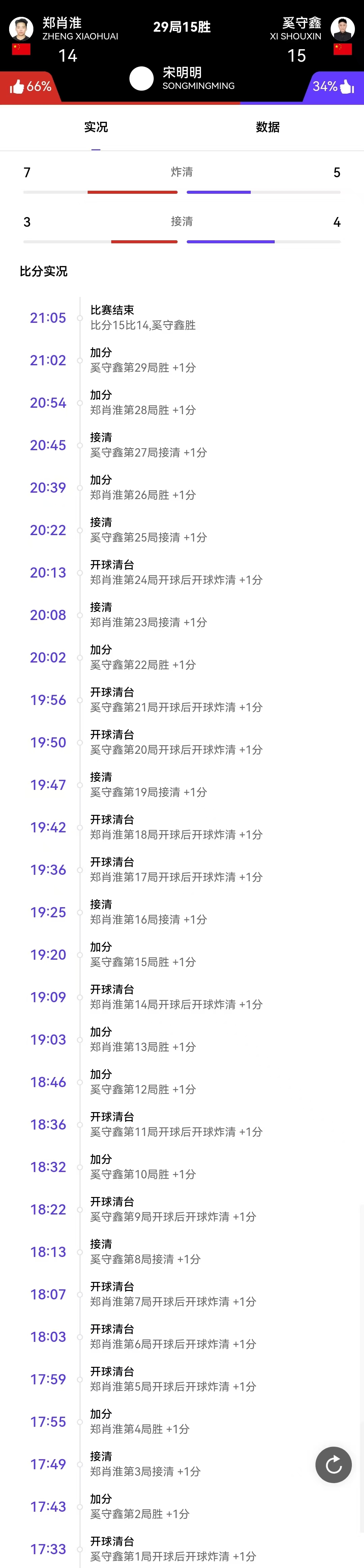Like 郑肖淮 with the red thumbs-up
364x1568 pixels.
[17, 87]
